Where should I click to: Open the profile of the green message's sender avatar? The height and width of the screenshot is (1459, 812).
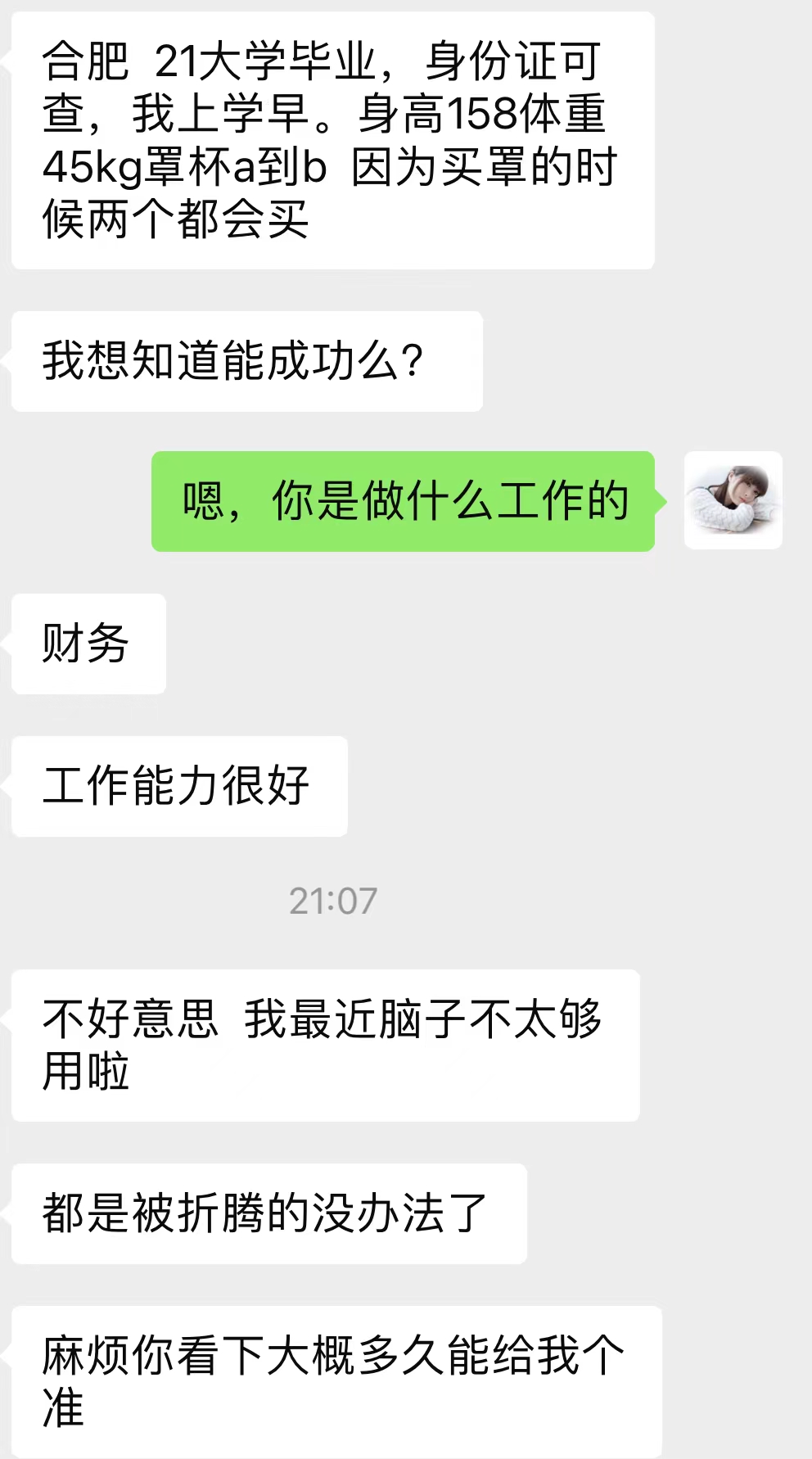[x=733, y=500]
